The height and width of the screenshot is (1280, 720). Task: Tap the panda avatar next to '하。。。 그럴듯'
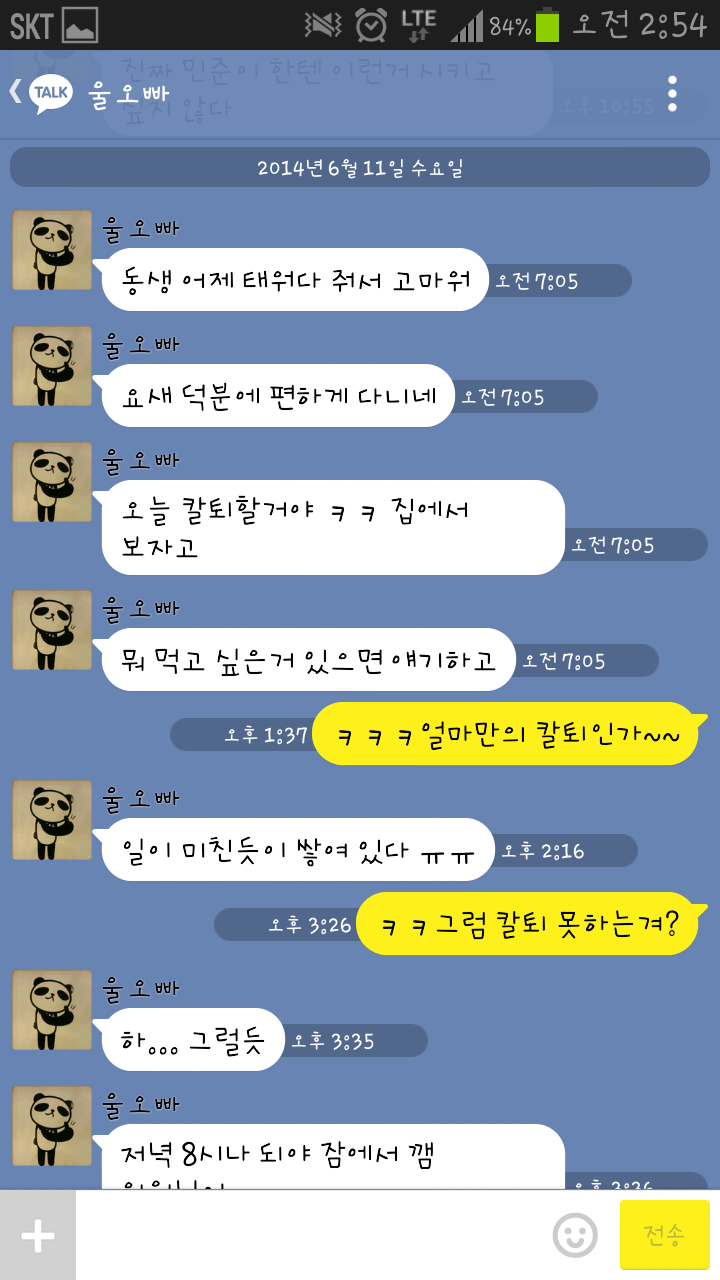coord(51,1010)
